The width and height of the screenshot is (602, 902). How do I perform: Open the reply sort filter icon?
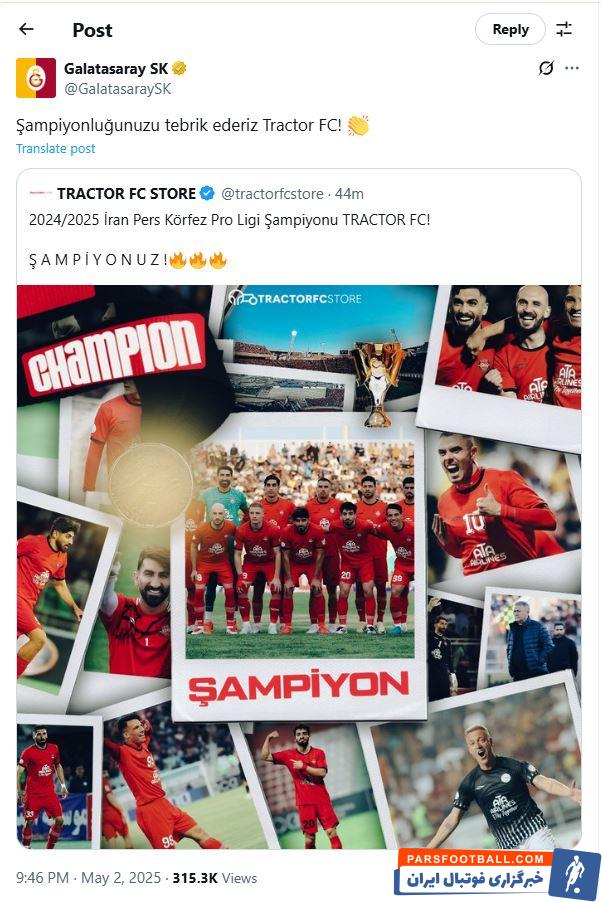pyautogui.click(x=565, y=29)
